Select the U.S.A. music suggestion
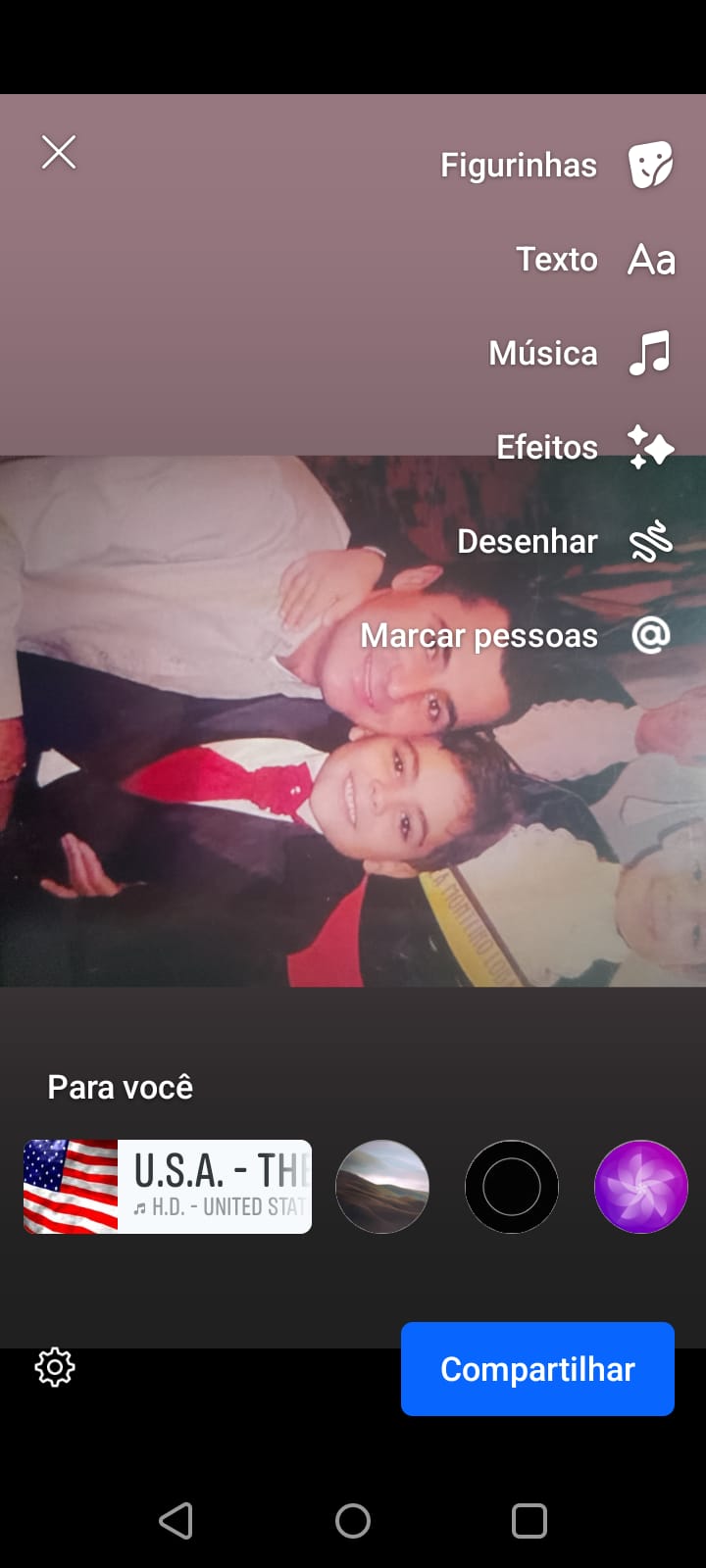 (x=168, y=1187)
